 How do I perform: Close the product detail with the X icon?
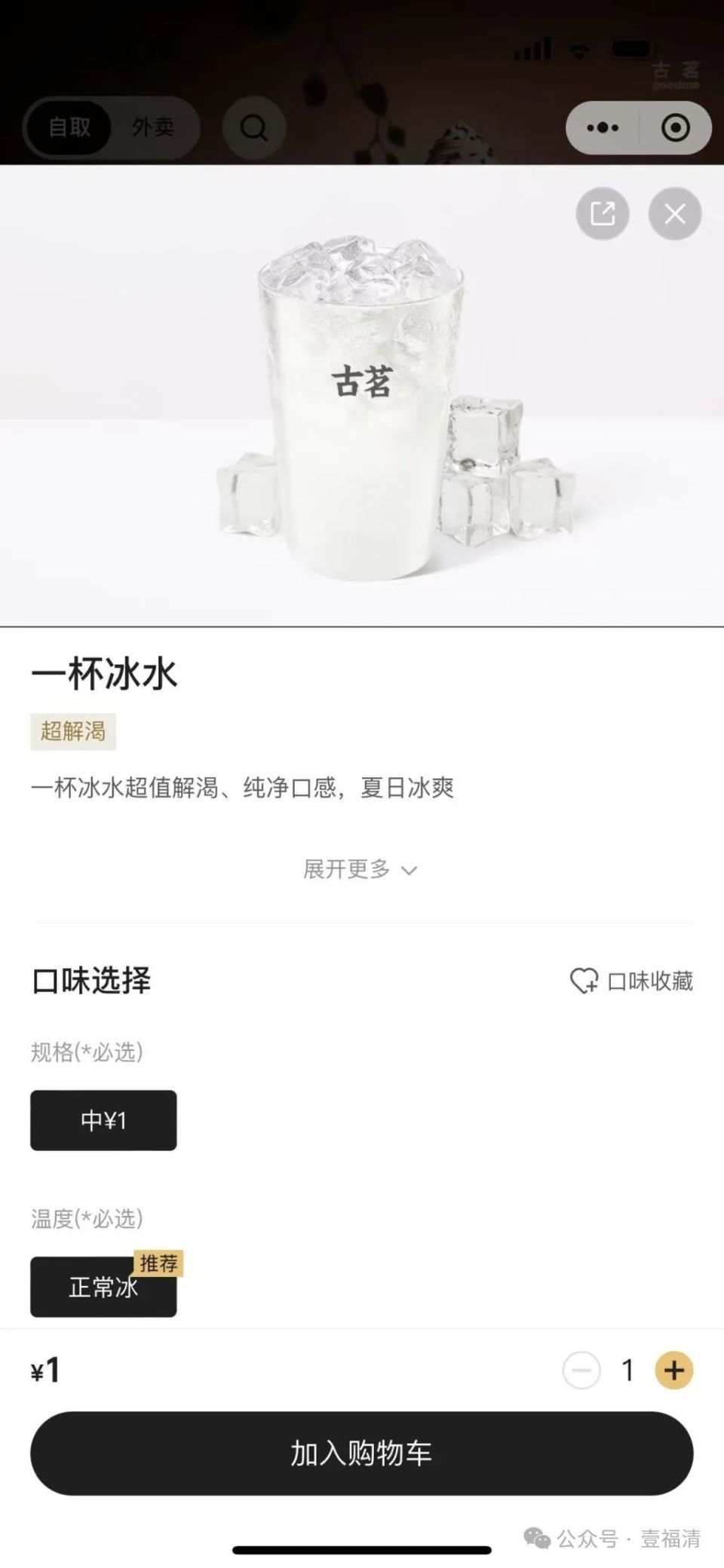coord(673,214)
